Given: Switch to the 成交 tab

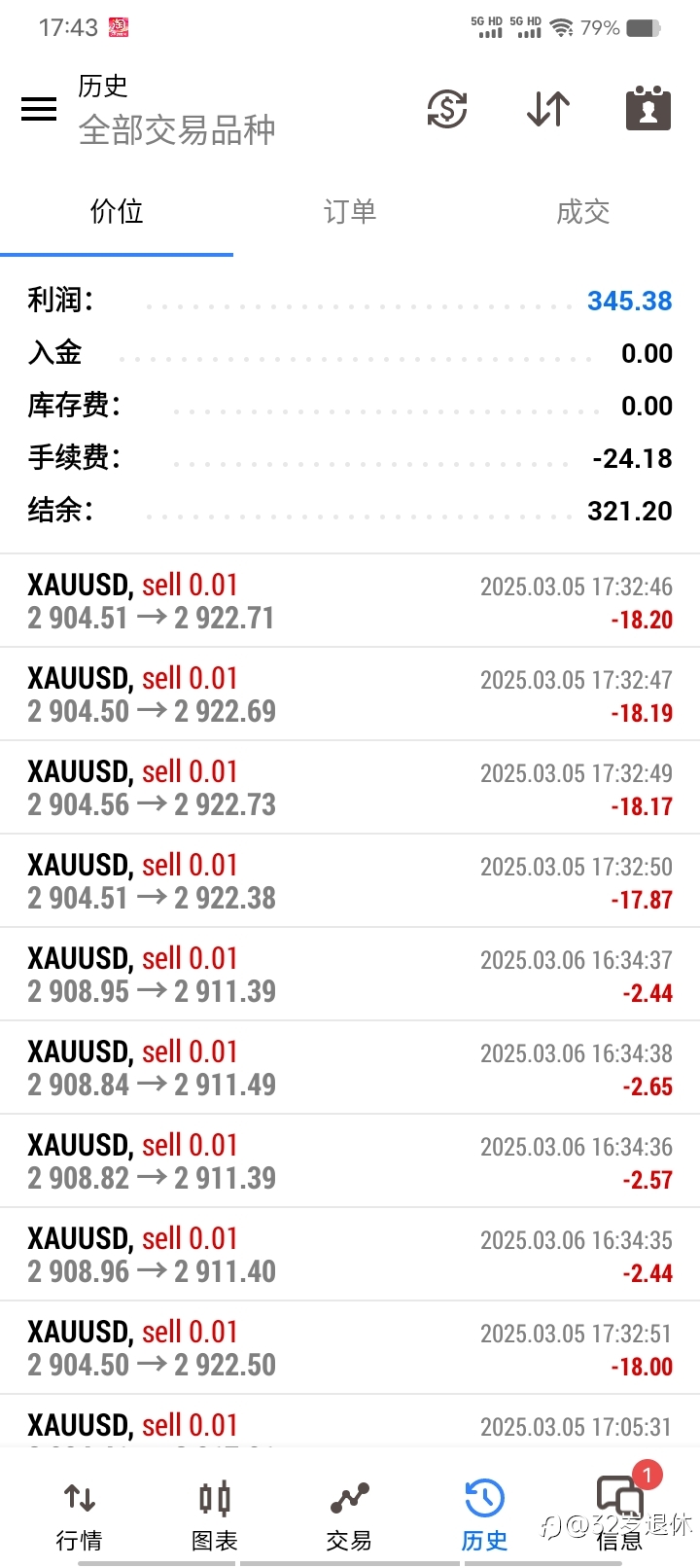Looking at the screenshot, I should 583,212.
